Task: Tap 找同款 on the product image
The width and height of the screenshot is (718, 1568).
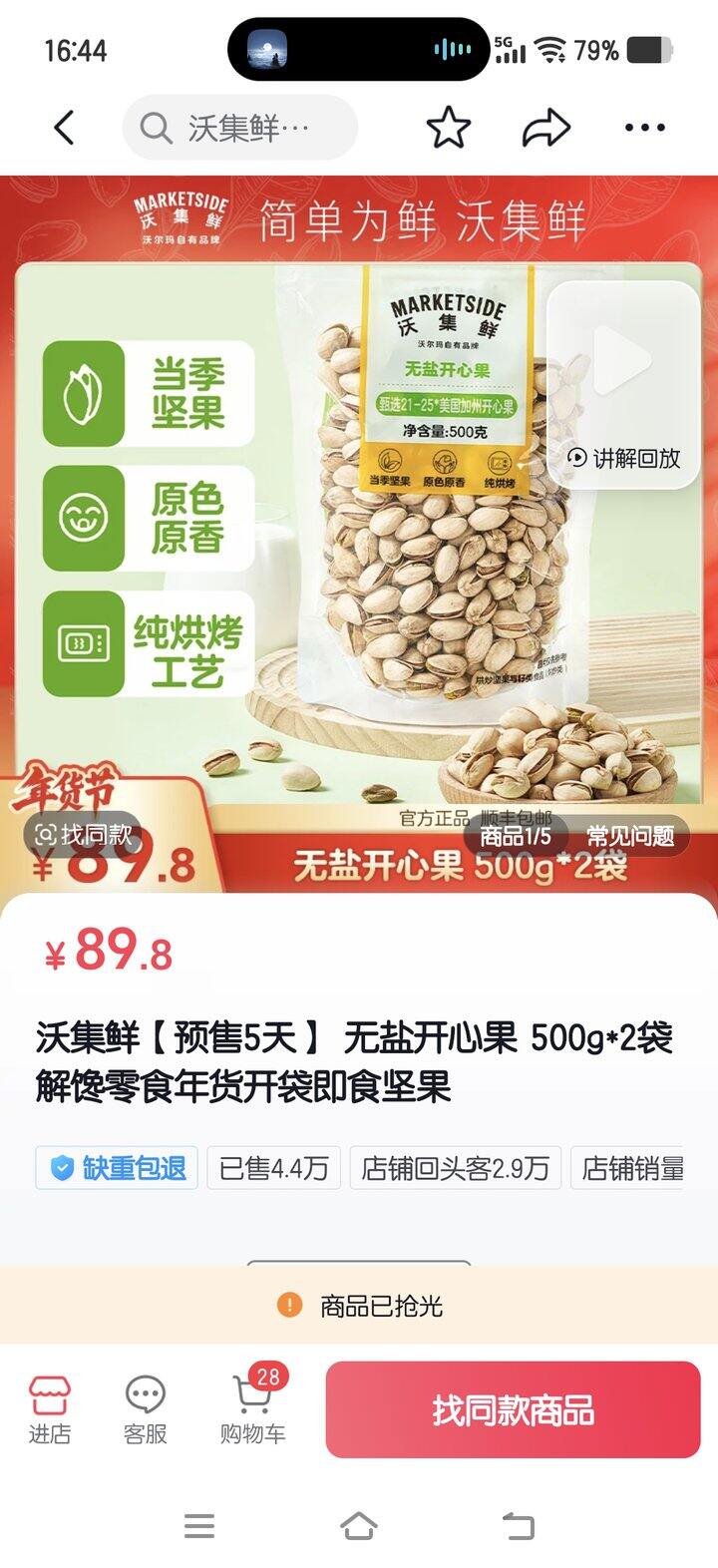Action: [84, 835]
